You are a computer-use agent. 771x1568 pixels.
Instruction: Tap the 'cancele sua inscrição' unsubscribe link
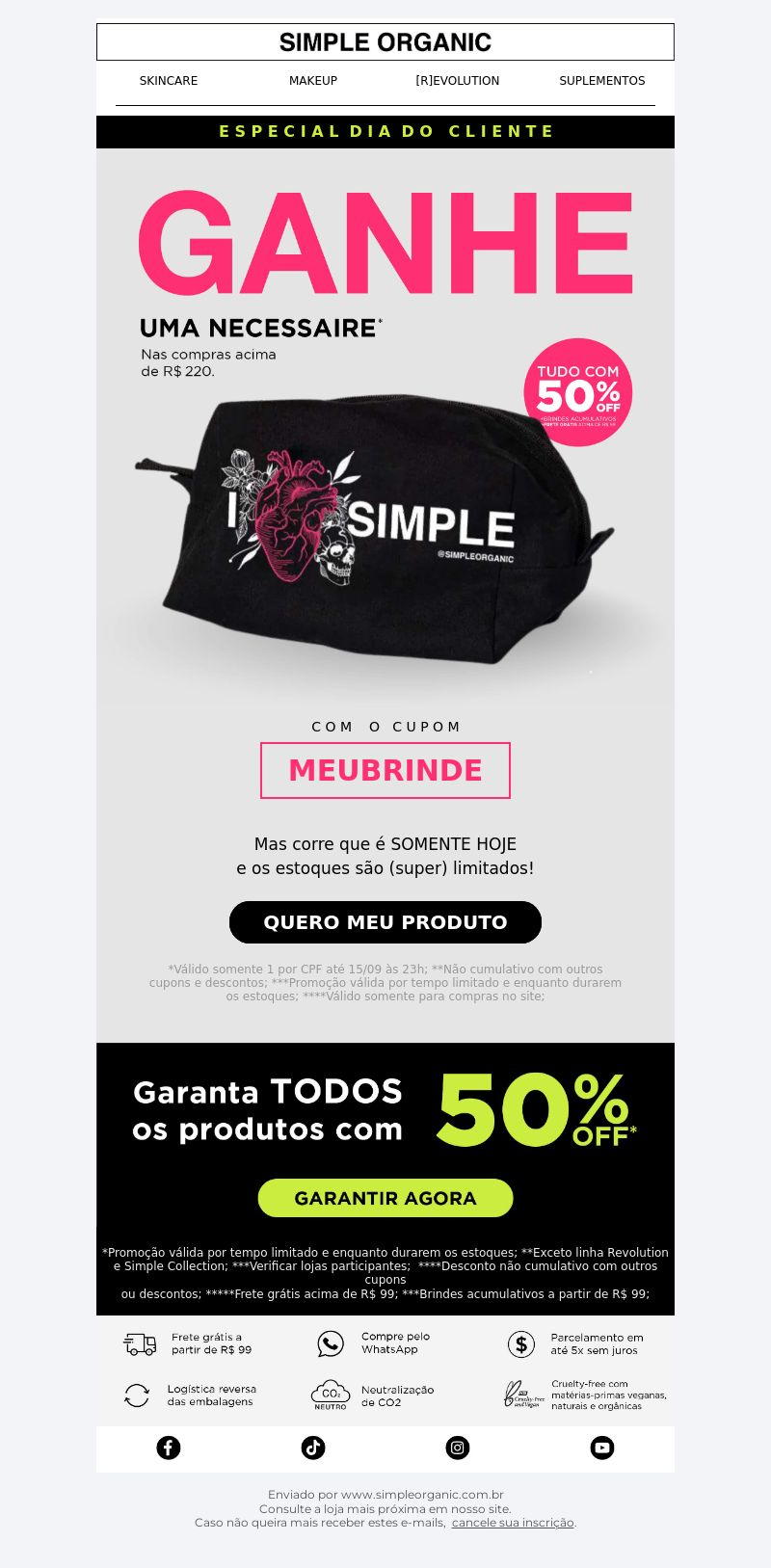pos(513,1523)
